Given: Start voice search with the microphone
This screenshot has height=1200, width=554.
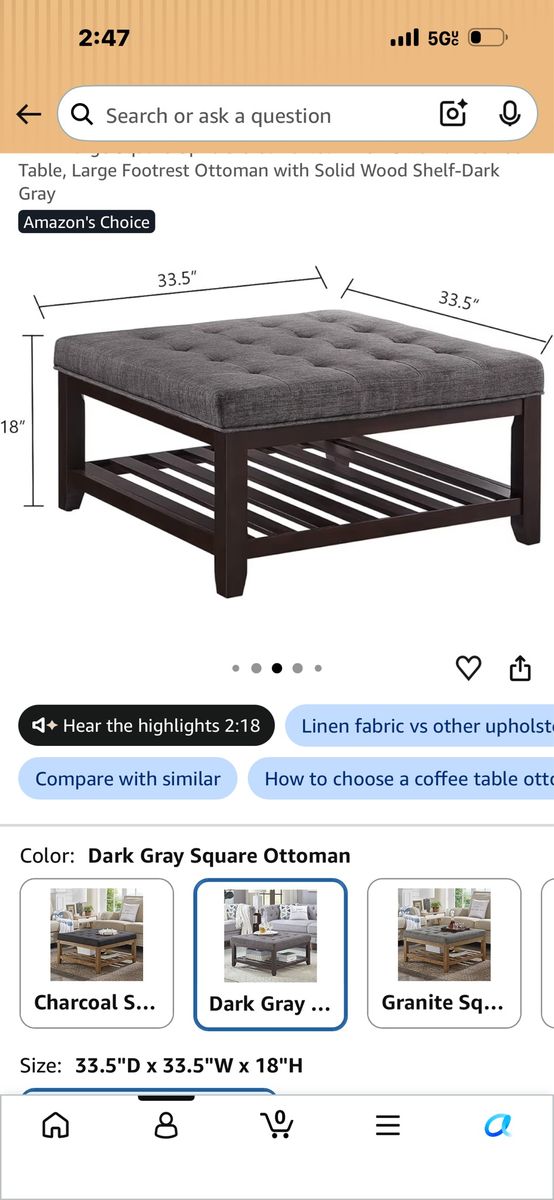Looking at the screenshot, I should (510, 114).
